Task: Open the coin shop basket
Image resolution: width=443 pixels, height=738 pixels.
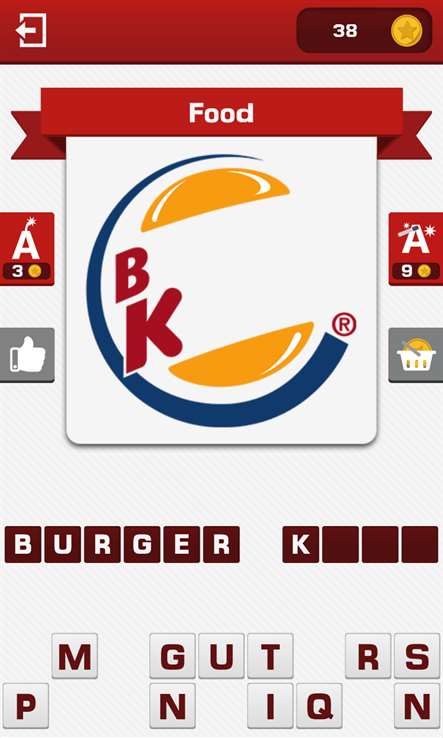Action: coord(416,355)
